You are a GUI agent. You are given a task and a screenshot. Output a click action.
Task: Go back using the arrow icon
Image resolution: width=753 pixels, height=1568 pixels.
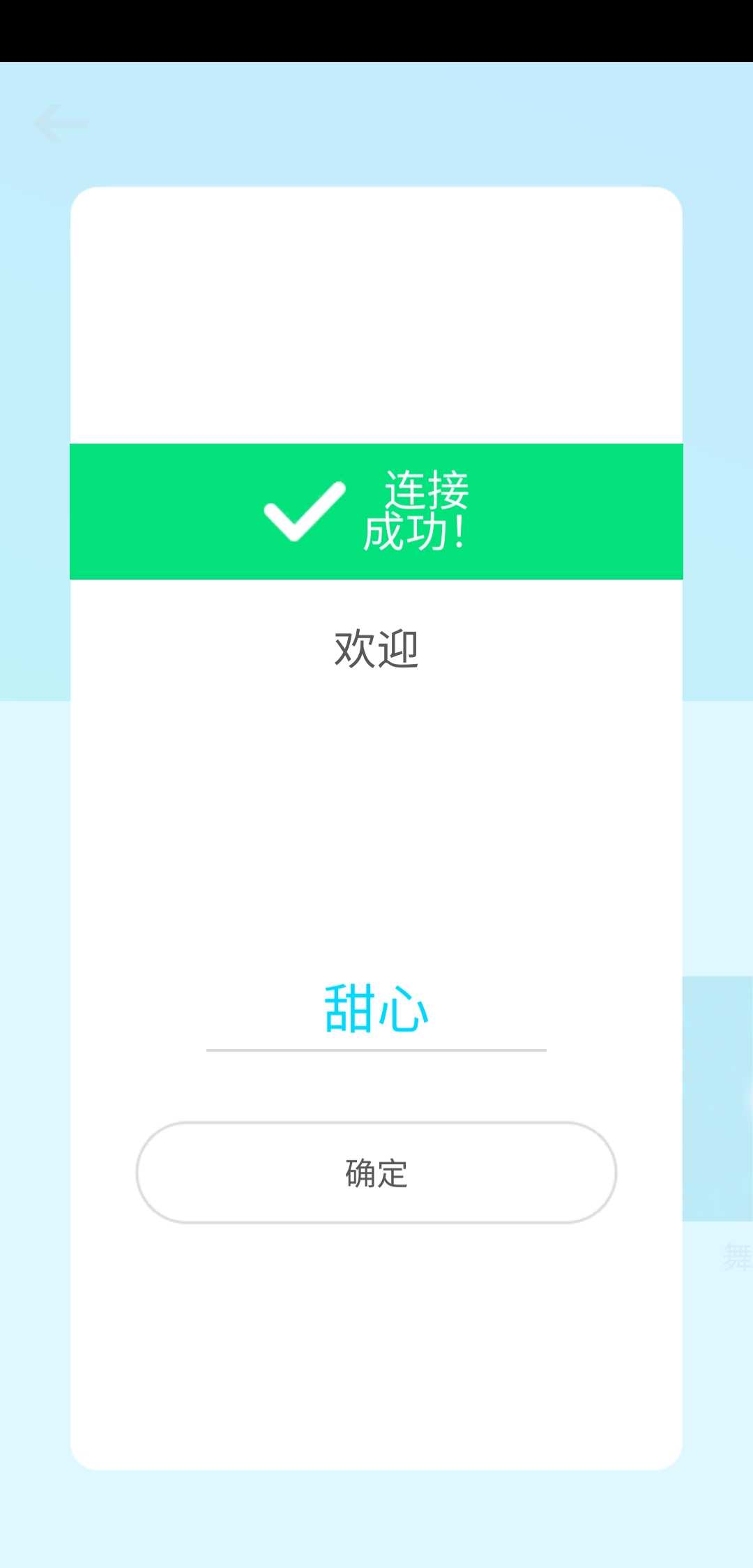[61, 124]
